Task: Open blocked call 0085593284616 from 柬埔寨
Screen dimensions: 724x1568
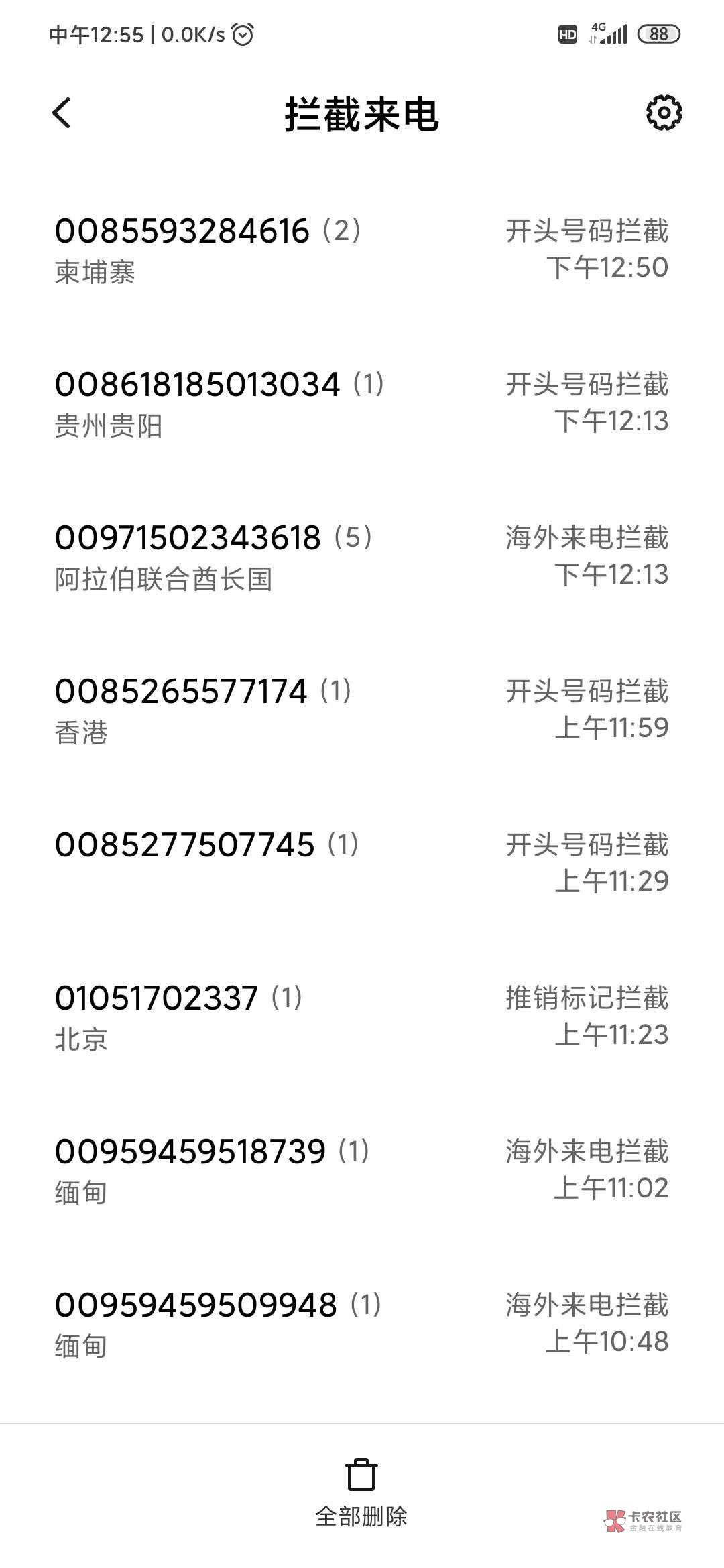Action: pyautogui.click(x=362, y=250)
